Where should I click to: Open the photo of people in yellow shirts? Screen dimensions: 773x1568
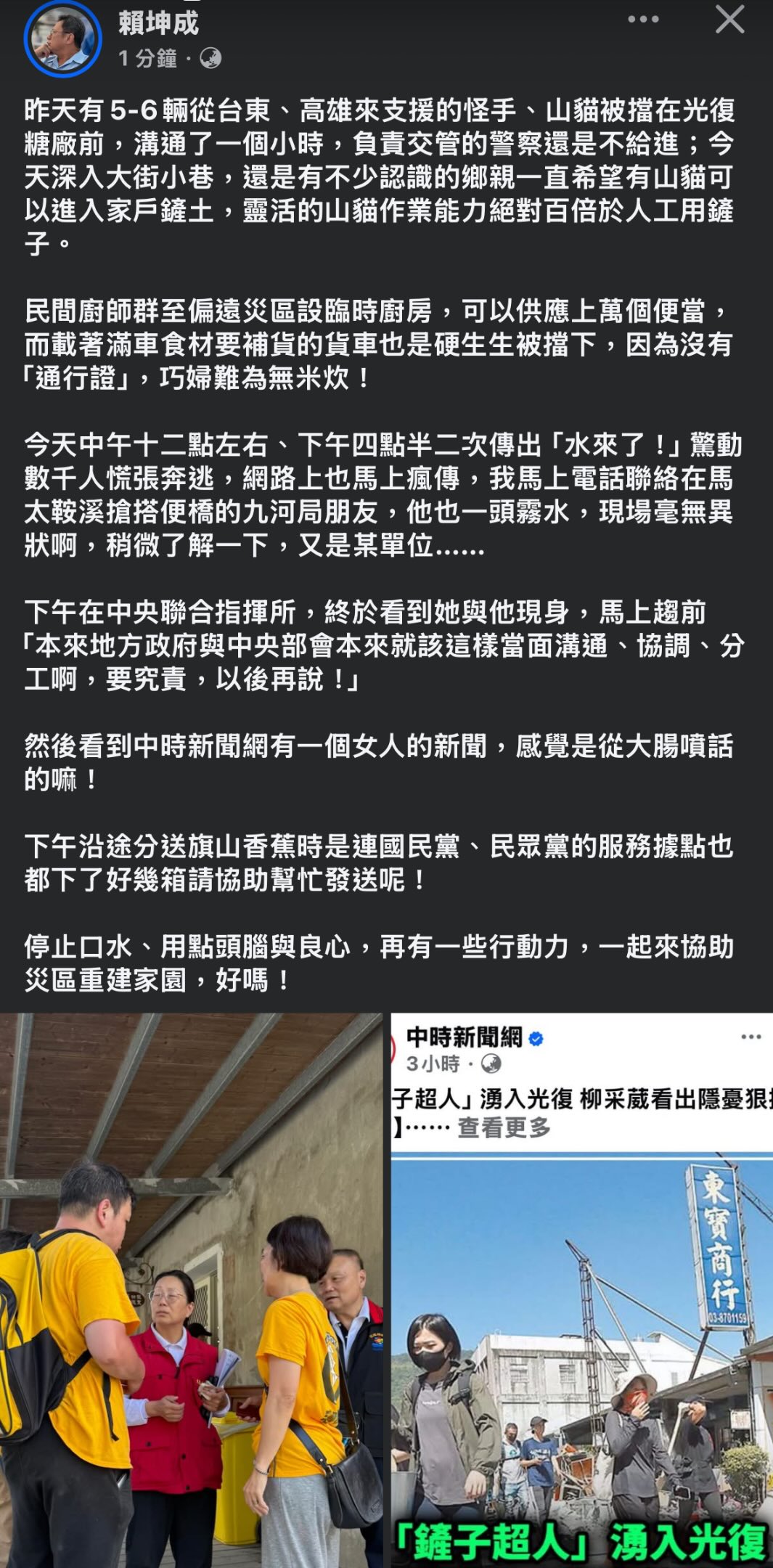tap(192, 1290)
